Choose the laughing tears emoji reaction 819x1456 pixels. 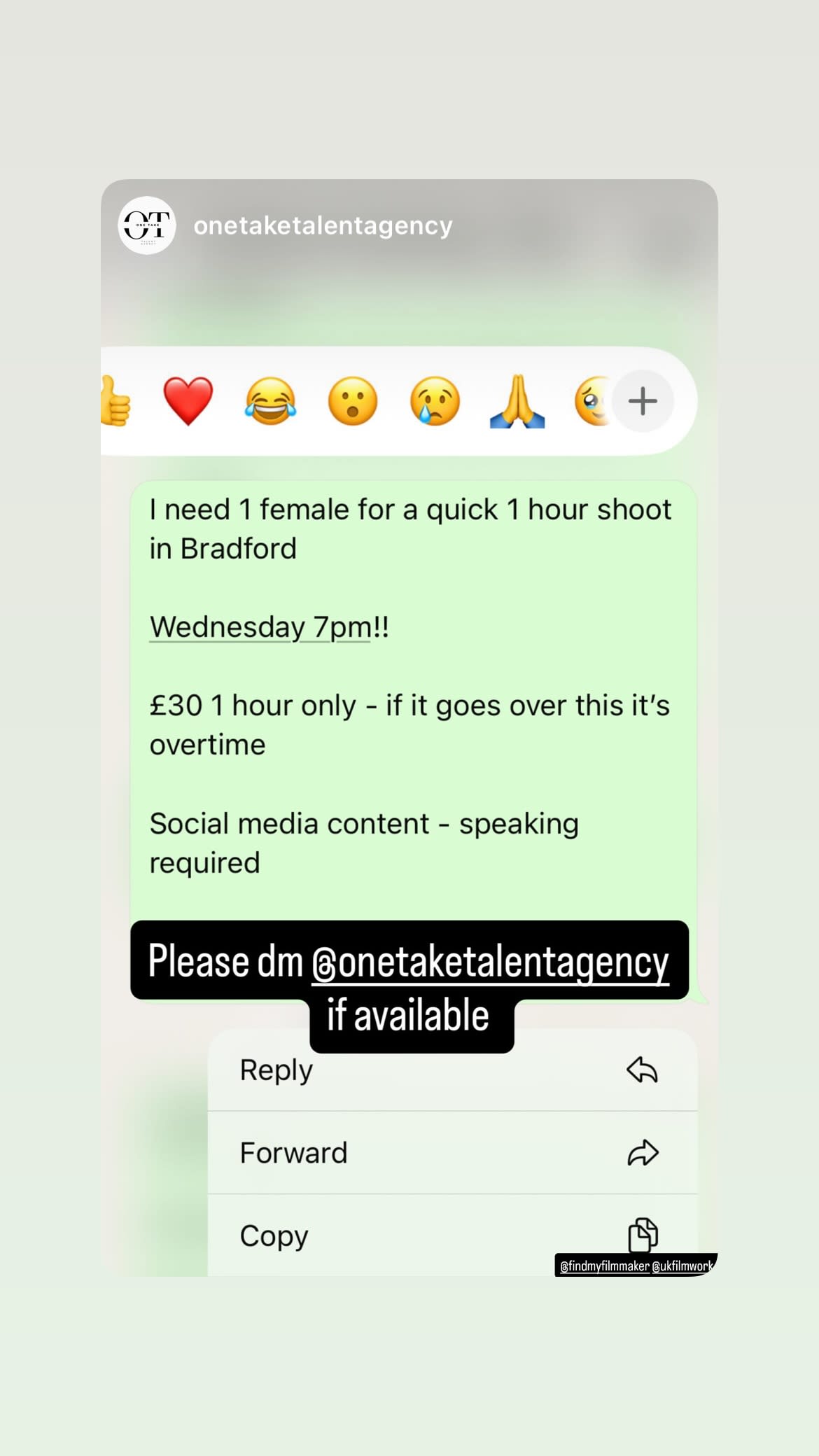pos(272,400)
